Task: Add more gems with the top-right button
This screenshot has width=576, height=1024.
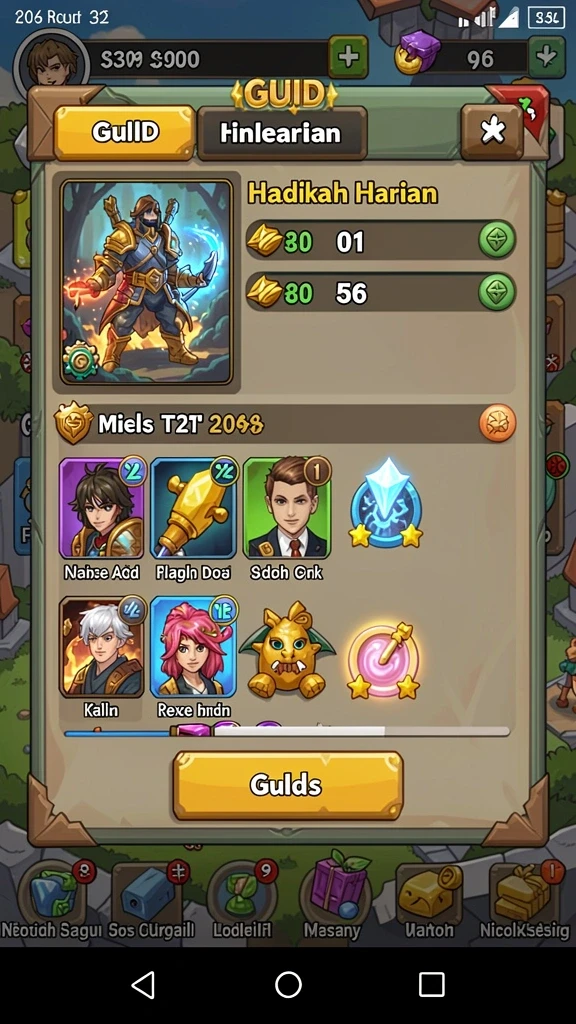Action: pyautogui.click(x=545, y=57)
